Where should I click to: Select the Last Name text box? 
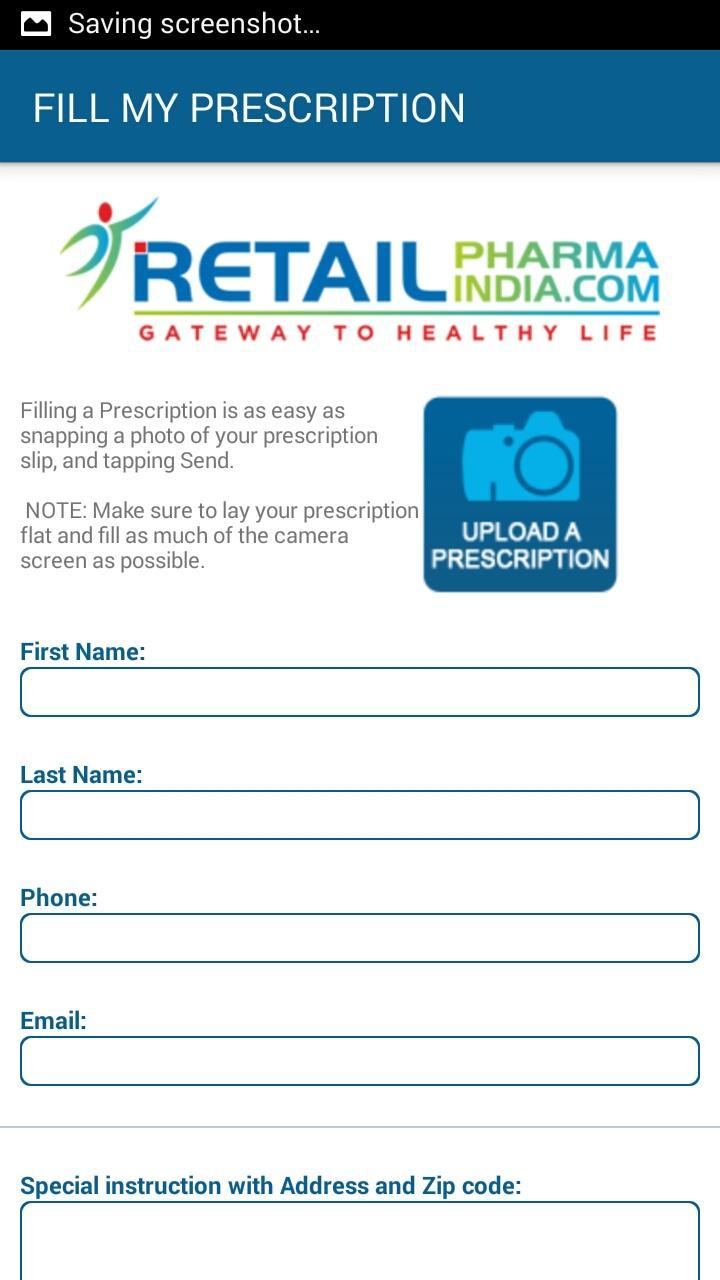pyautogui.click(x=360, y=815)
